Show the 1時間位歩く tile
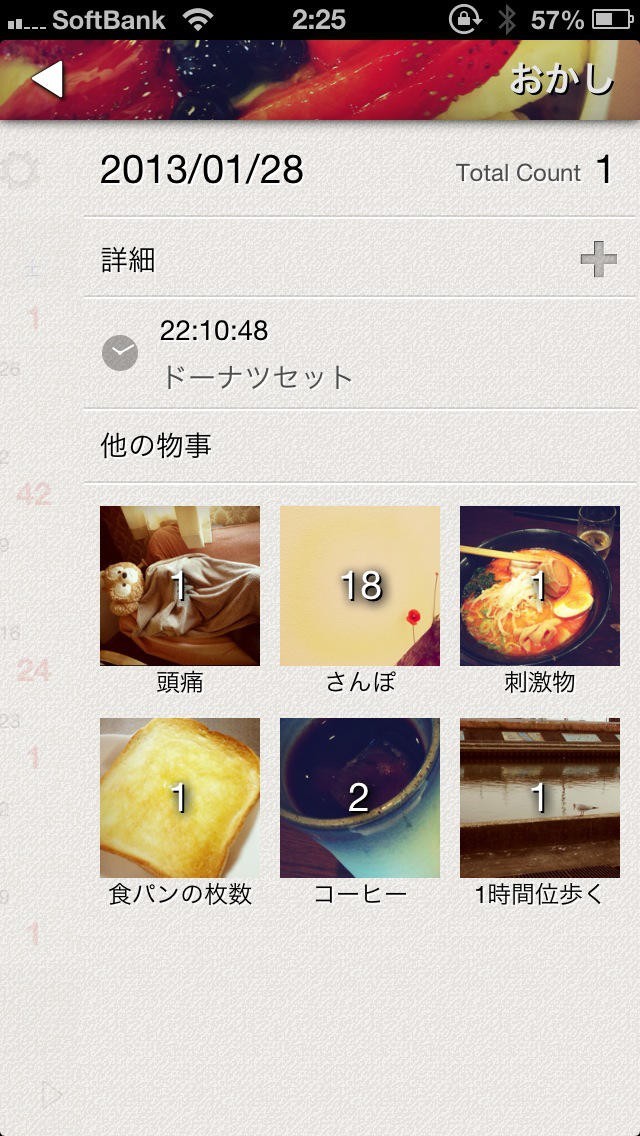The image size is (640, 1136). [540, 798]
